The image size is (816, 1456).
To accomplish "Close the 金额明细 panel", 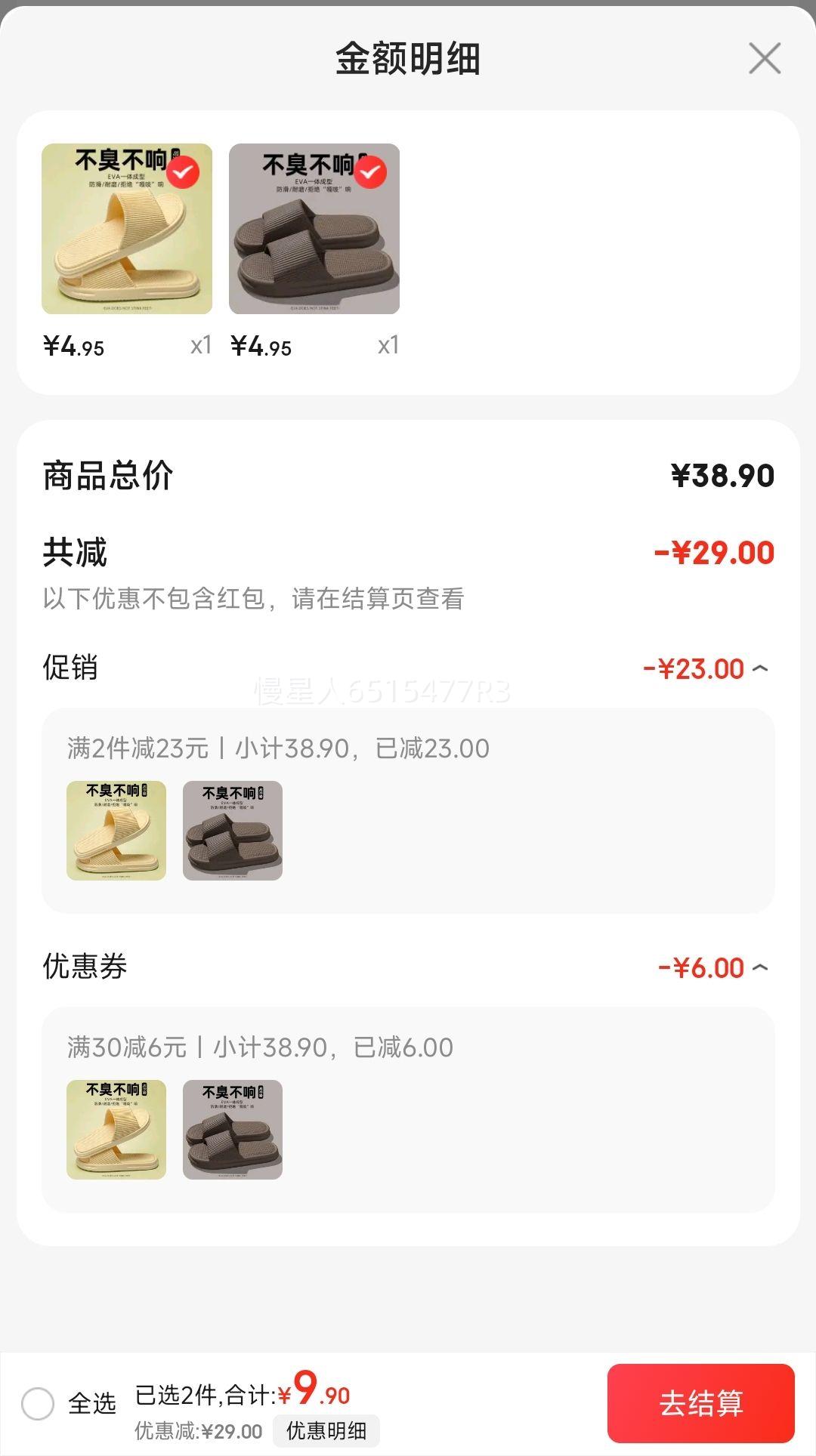I will point(765,58).
